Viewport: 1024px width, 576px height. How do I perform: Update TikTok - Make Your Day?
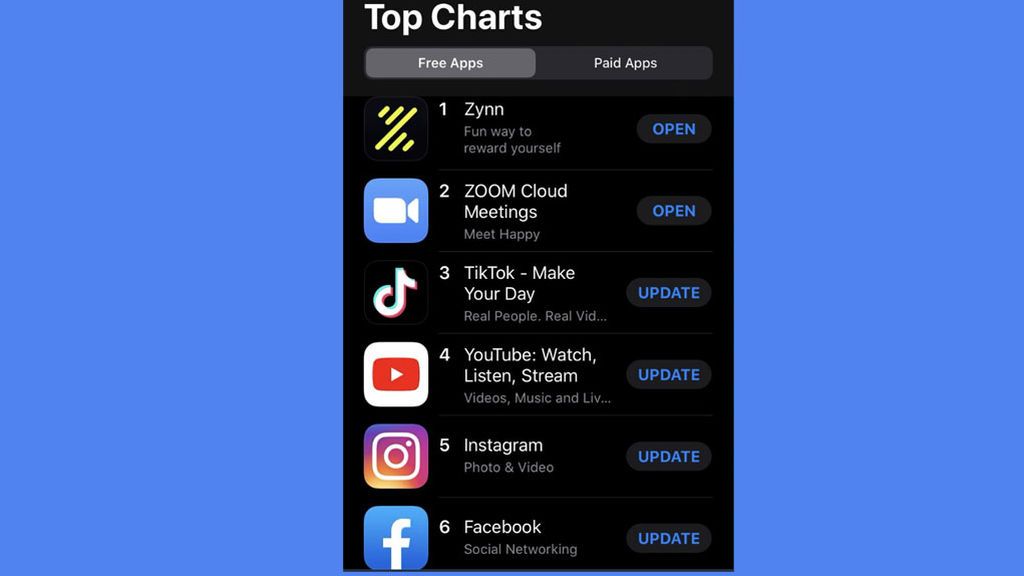click(x=668, y=293)
